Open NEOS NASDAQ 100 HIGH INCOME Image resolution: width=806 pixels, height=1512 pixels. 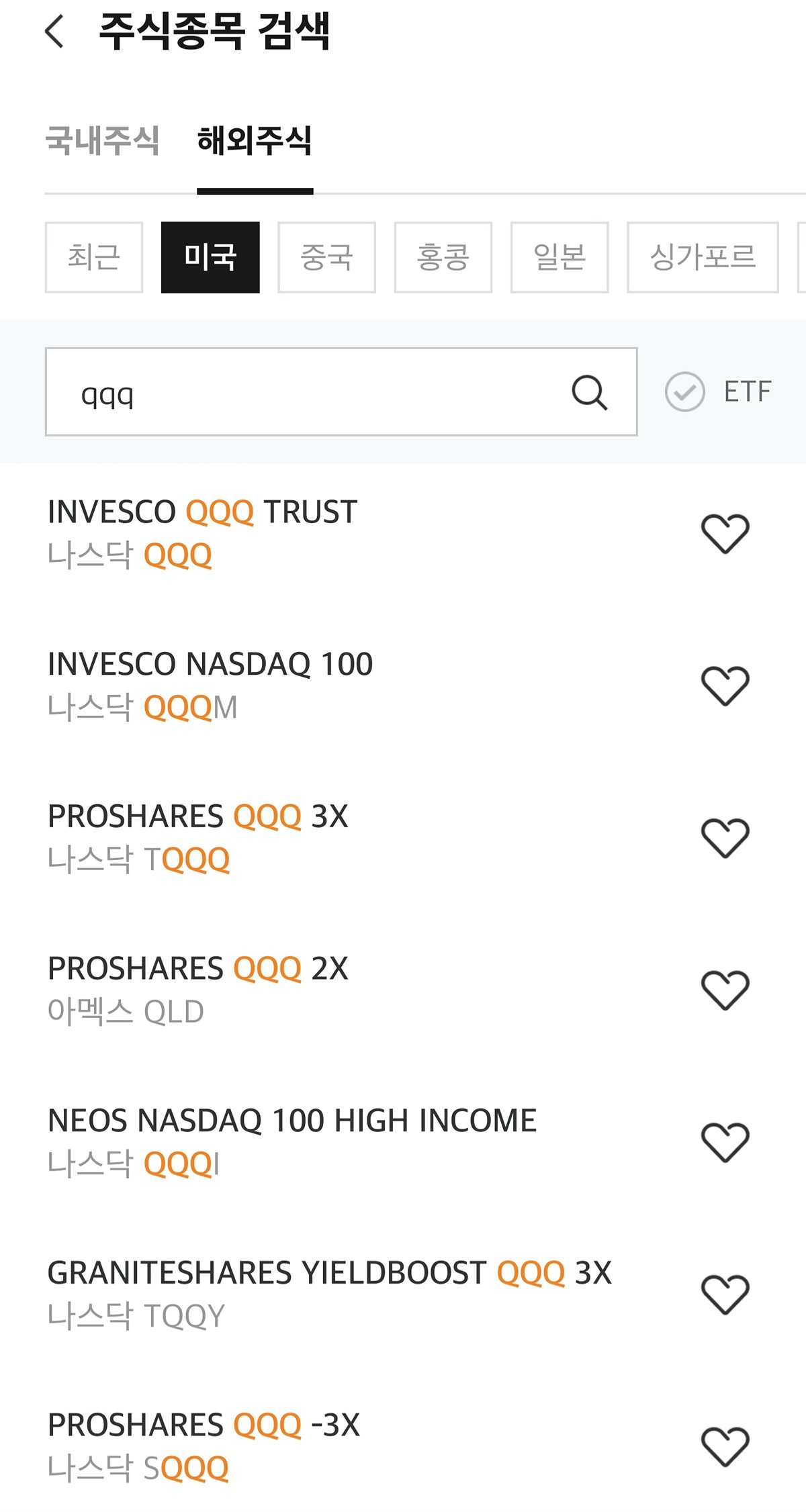pos(292,1141)
